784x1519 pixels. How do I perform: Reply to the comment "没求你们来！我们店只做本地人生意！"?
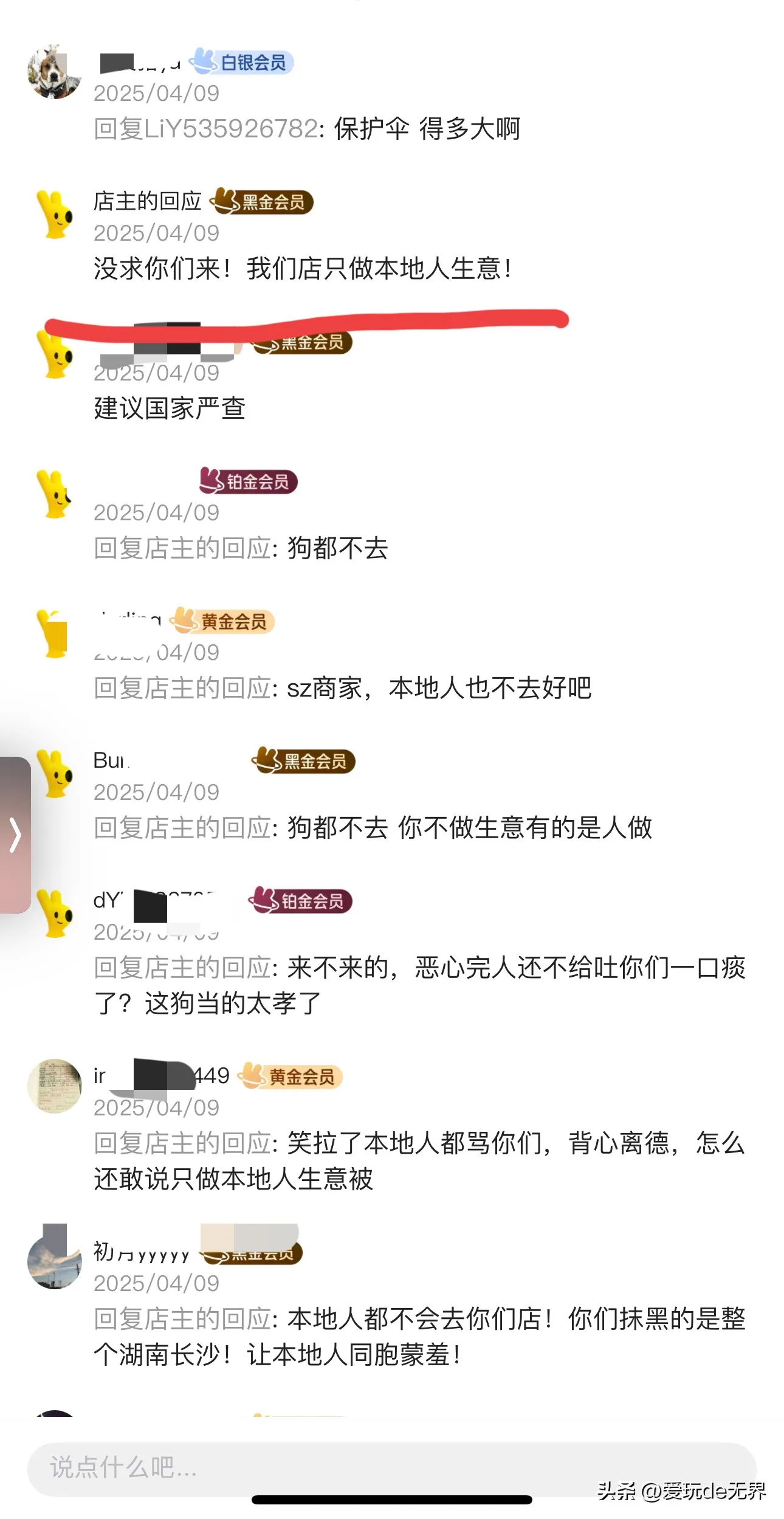[303, 269]
